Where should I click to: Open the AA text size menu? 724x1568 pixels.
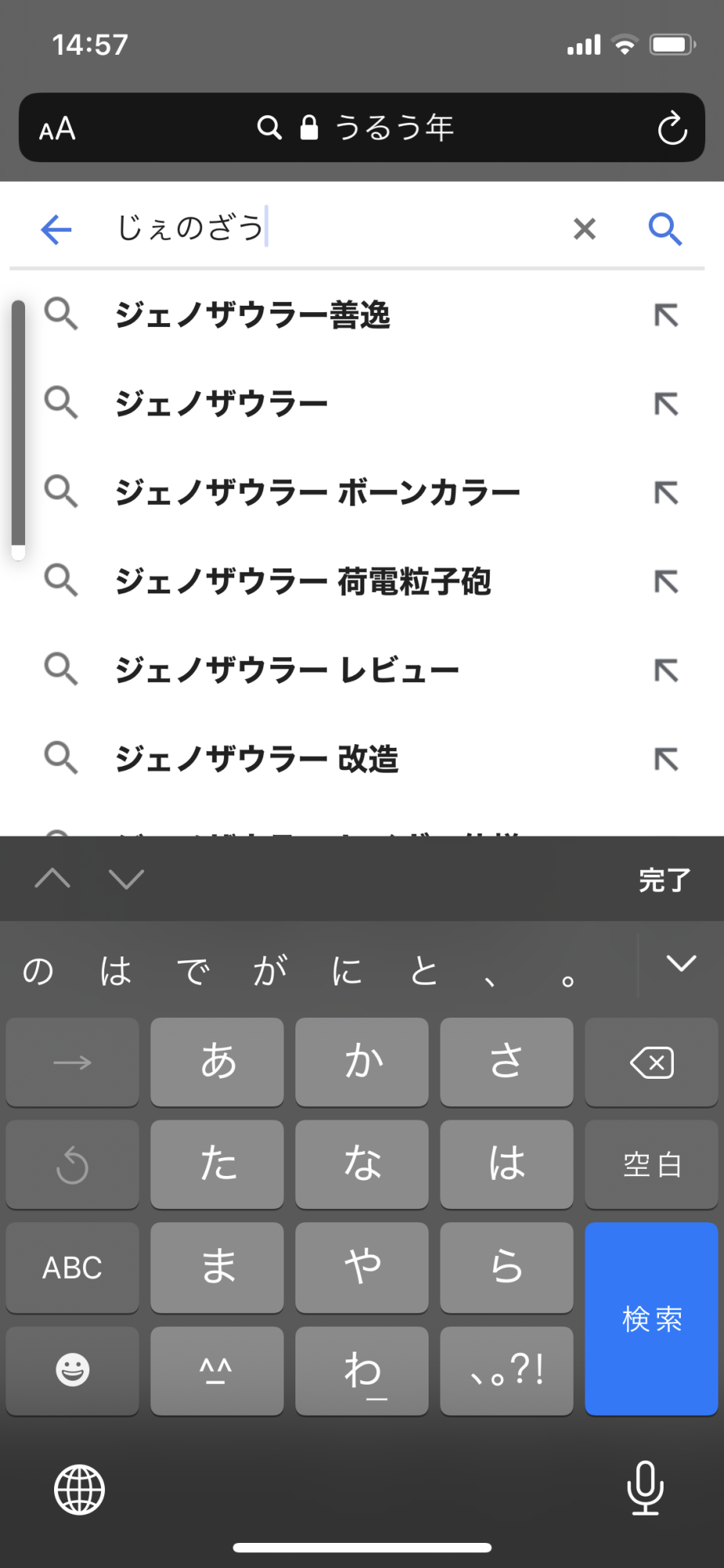[57, 129]
